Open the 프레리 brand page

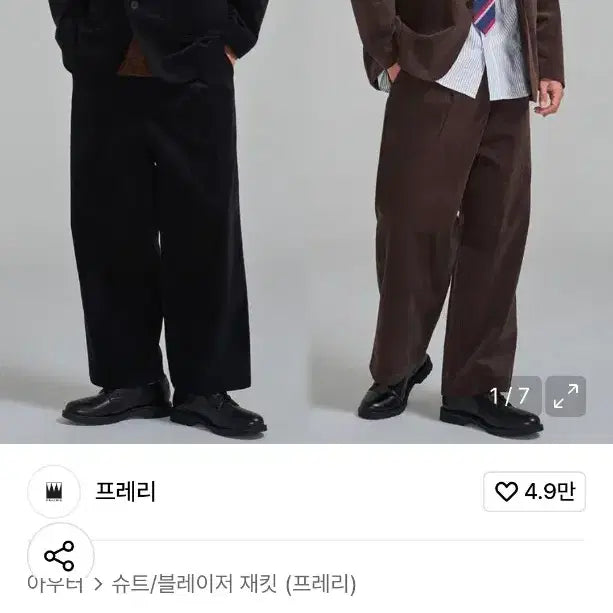(125, 492)
